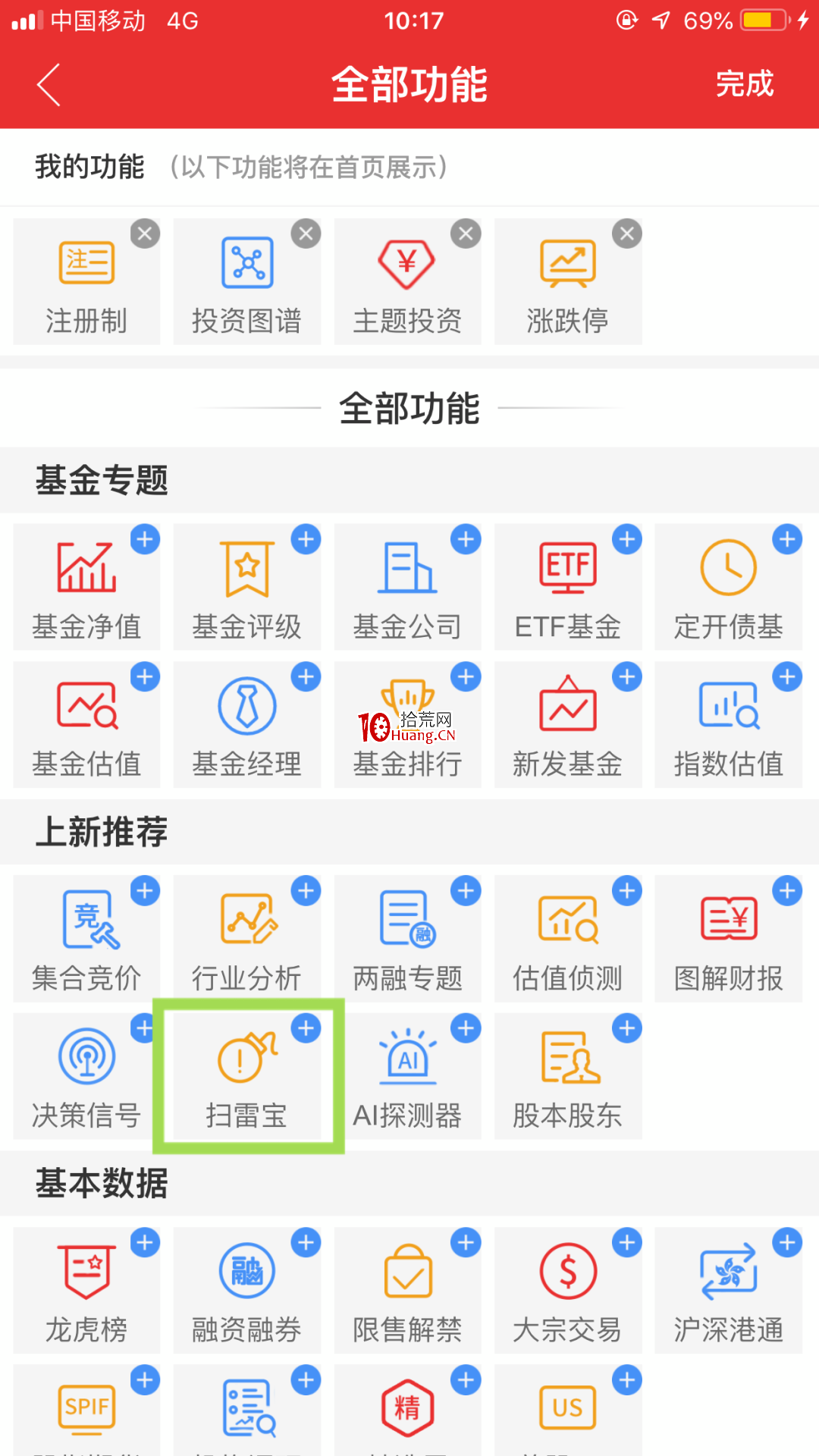Open the 集合竞价 feature
This screenshot has height=1456, width=819.
tap(86, 939)
